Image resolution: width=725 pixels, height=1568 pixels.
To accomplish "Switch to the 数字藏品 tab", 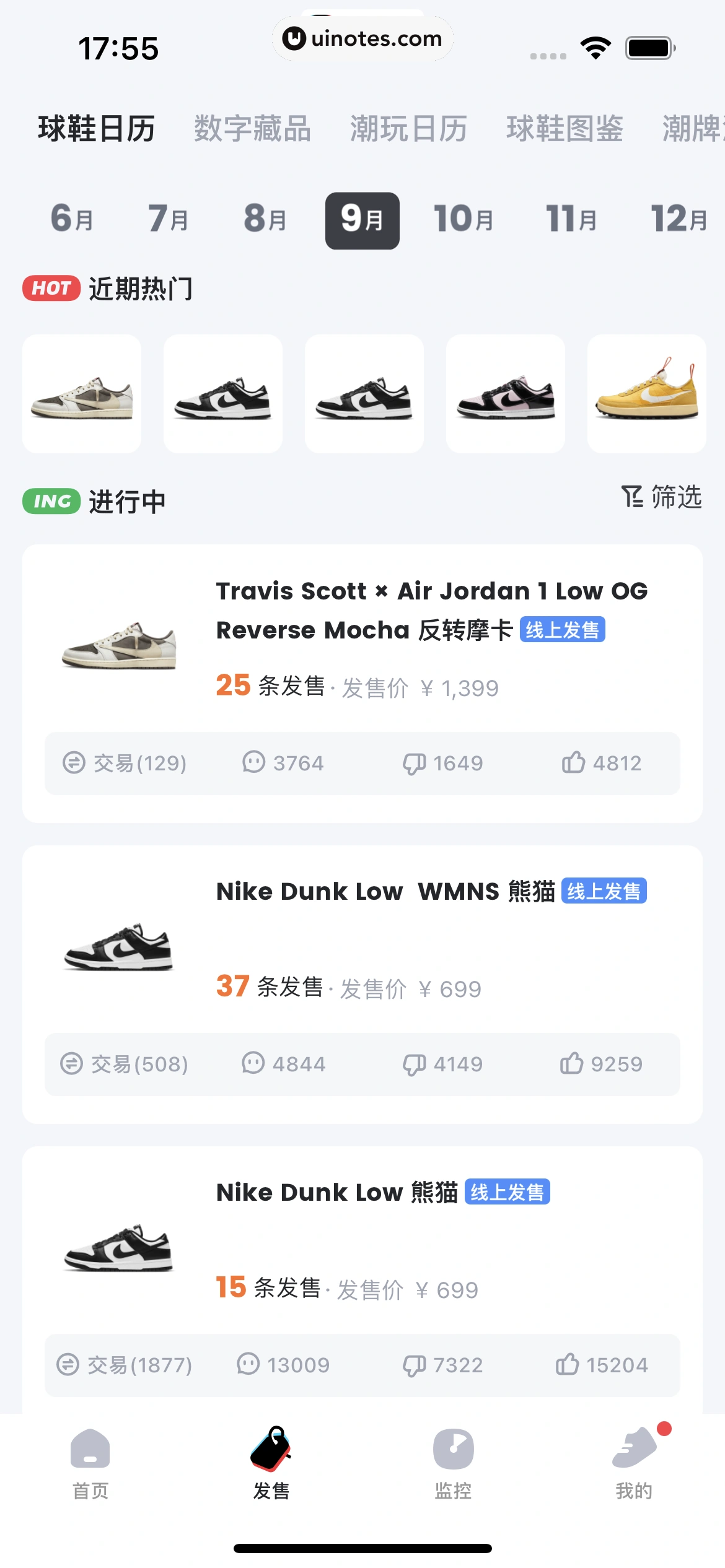I will (x=252, y=129).
